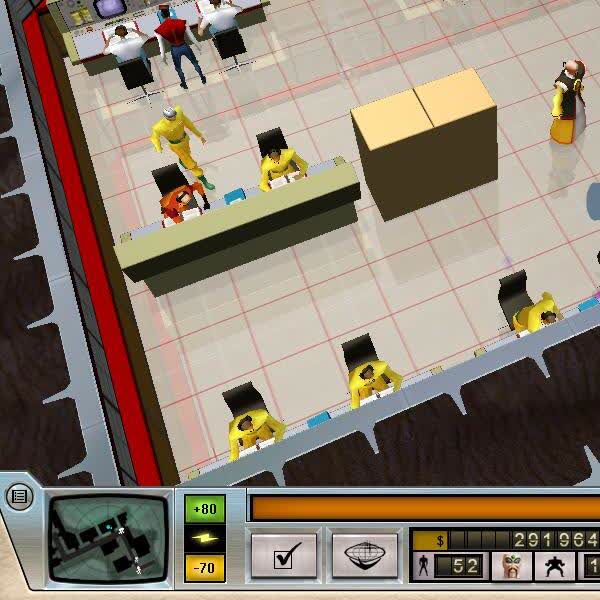Image resolution: width=600 pixels, height=600 pixels.
Task: Open the minion count figure icon
Action: [423, 568]
